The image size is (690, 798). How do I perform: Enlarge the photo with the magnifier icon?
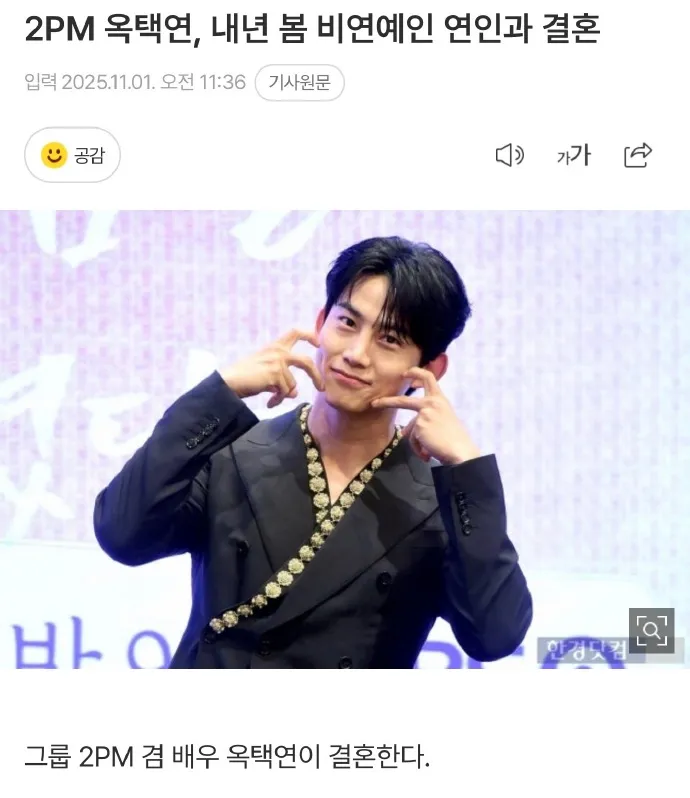[x=651, y=630]
